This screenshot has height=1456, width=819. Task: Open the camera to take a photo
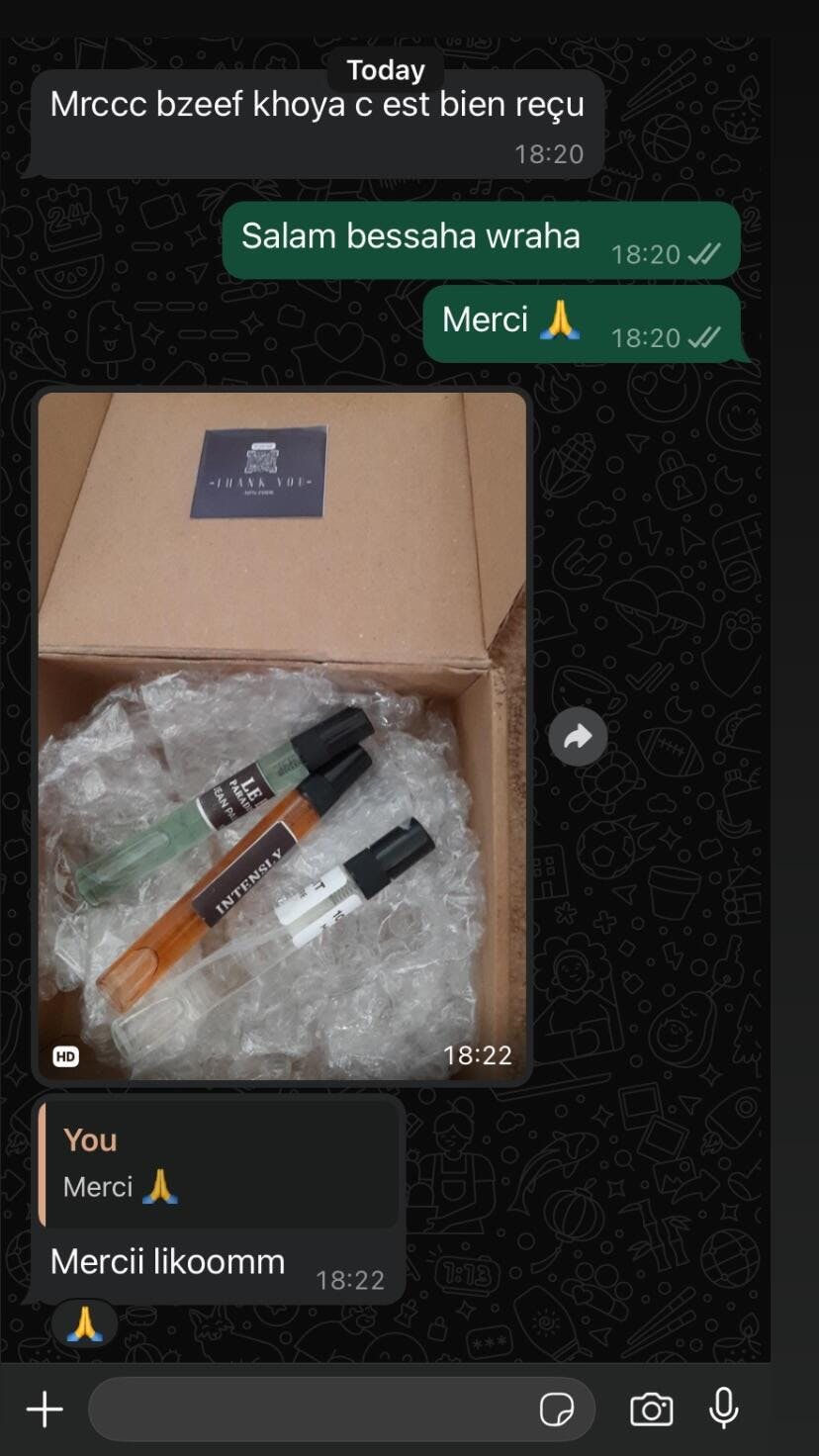(651, 1409)
